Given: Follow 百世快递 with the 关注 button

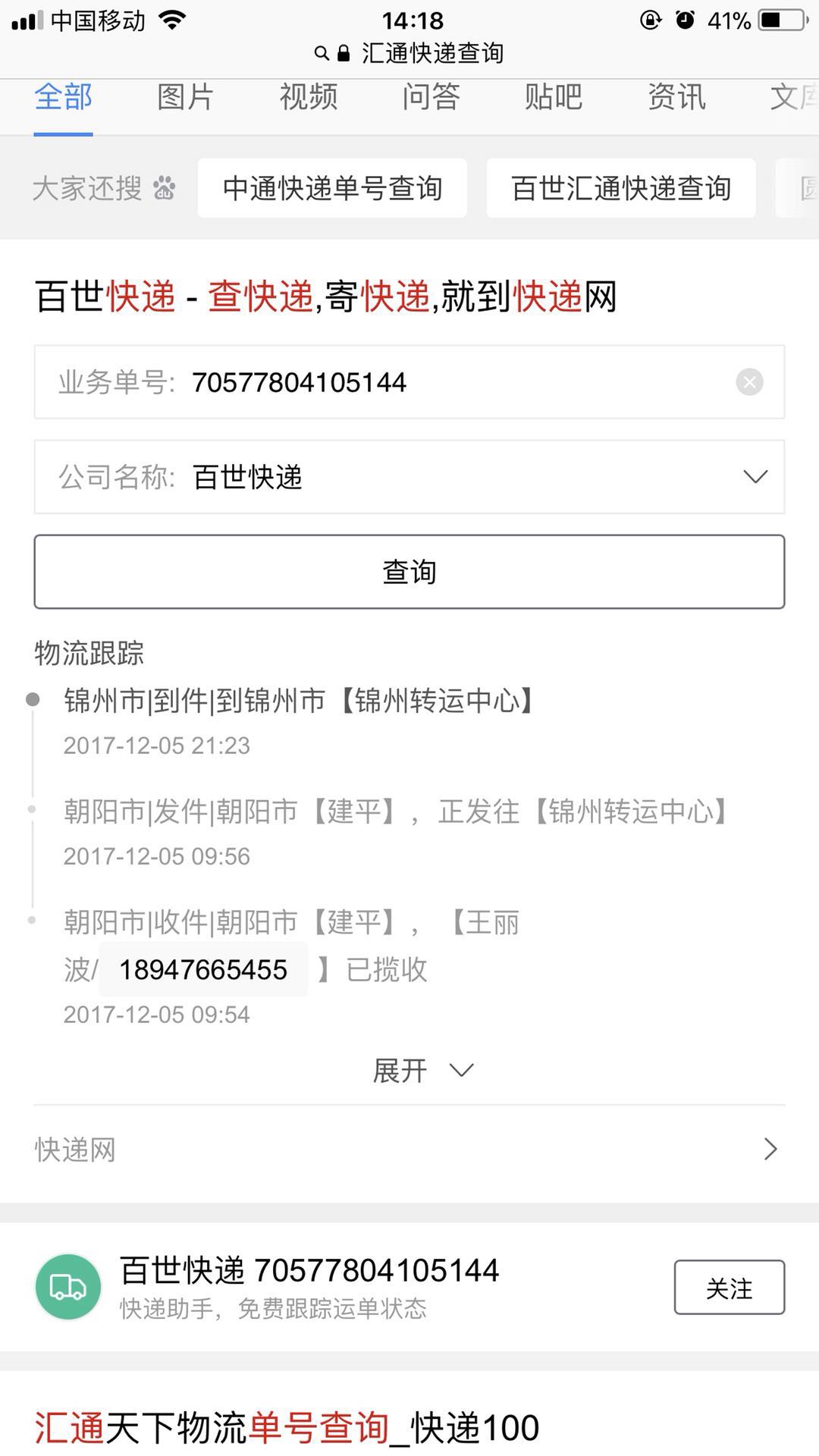Looking at the screenshot, I should pos(729,1288).
